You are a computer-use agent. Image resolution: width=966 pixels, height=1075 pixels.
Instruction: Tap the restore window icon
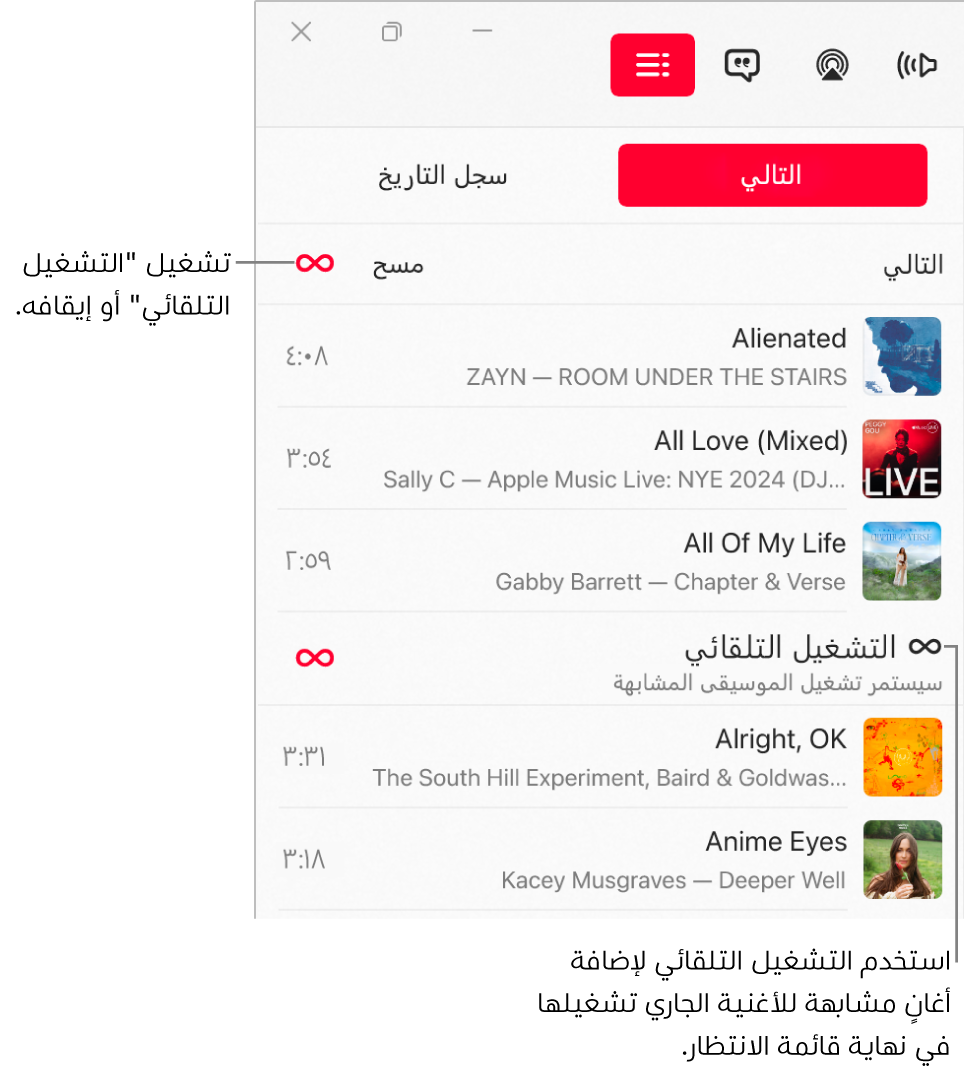[391, 32]
